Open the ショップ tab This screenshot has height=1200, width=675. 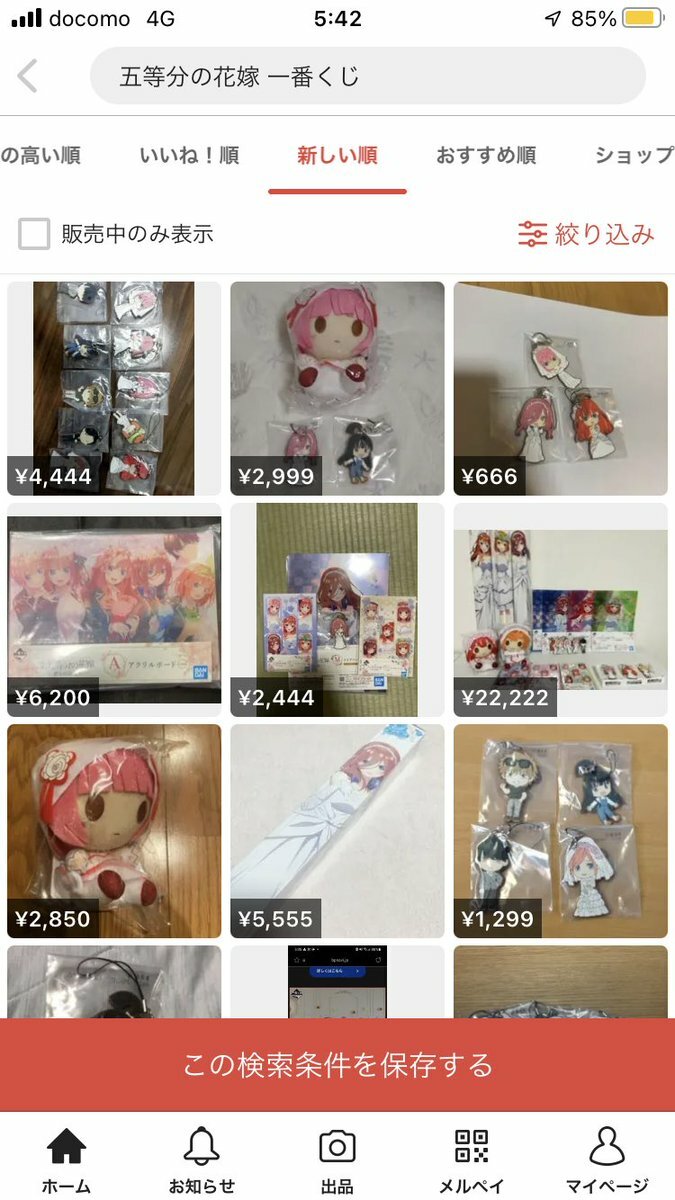click(632, 155)
